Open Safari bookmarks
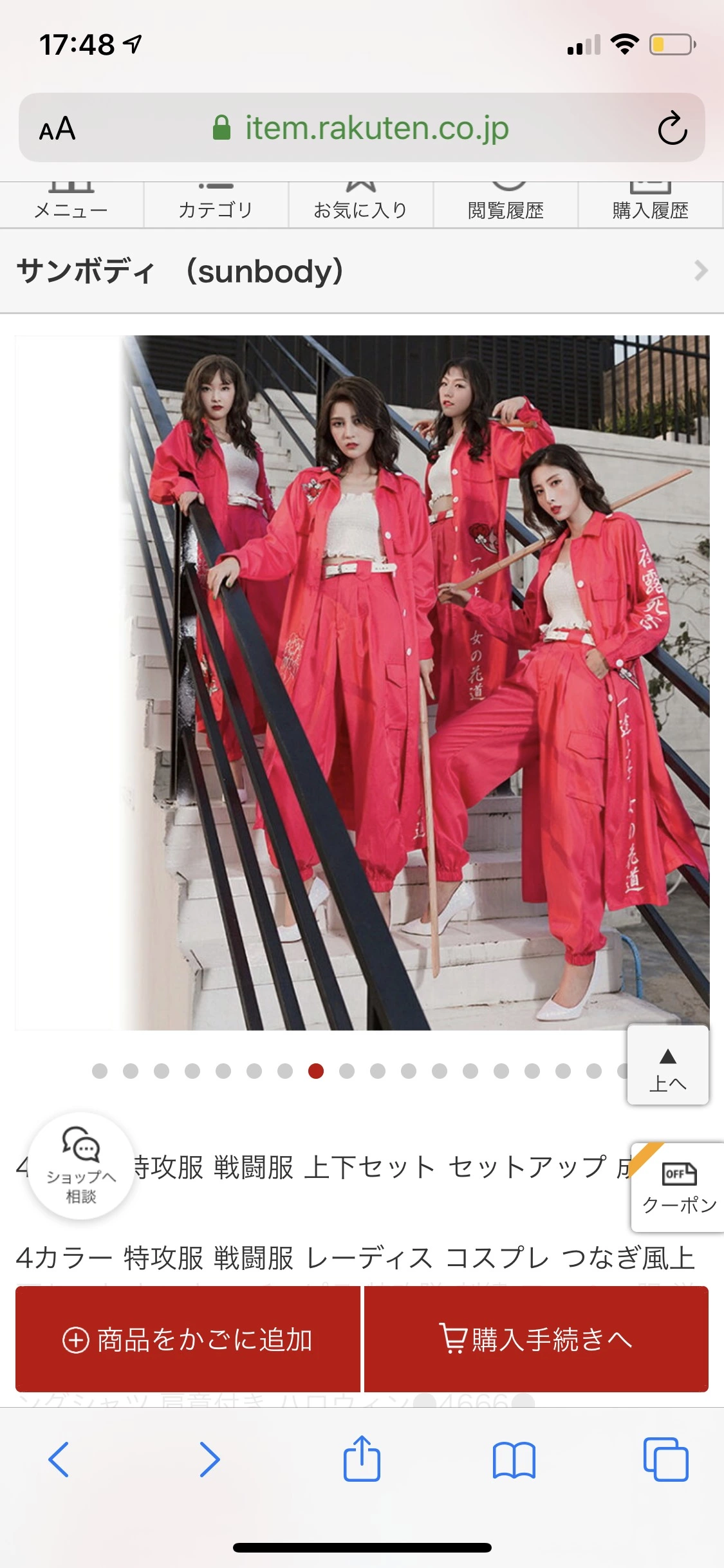Screen dimensions: 724x1568 pos(514,1459)
